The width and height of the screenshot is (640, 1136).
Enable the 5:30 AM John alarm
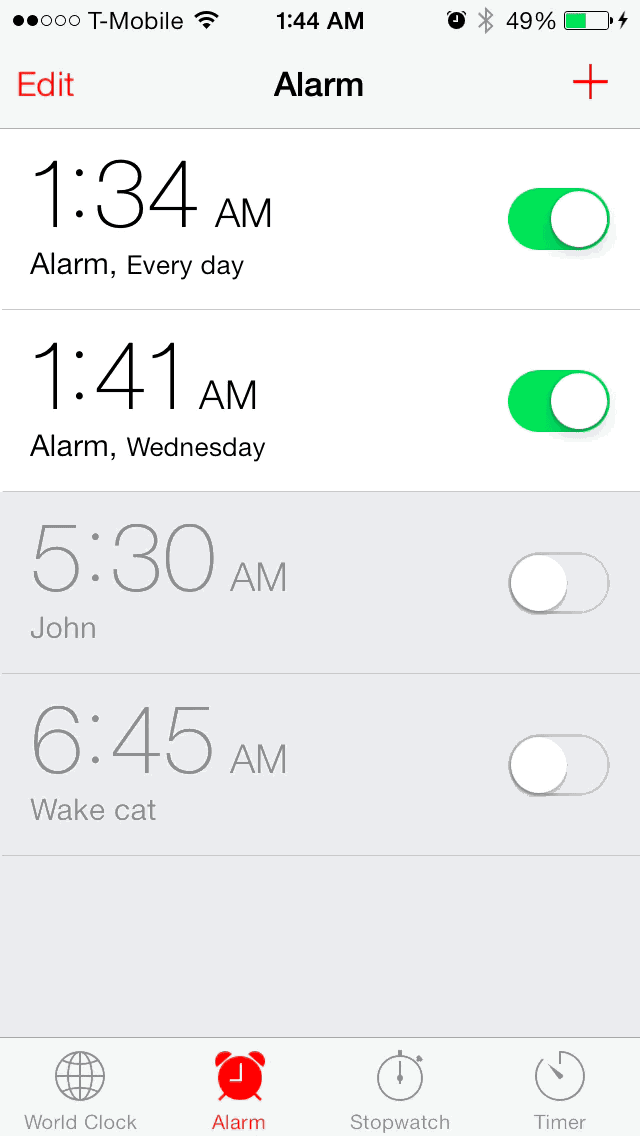coord(558,583)
